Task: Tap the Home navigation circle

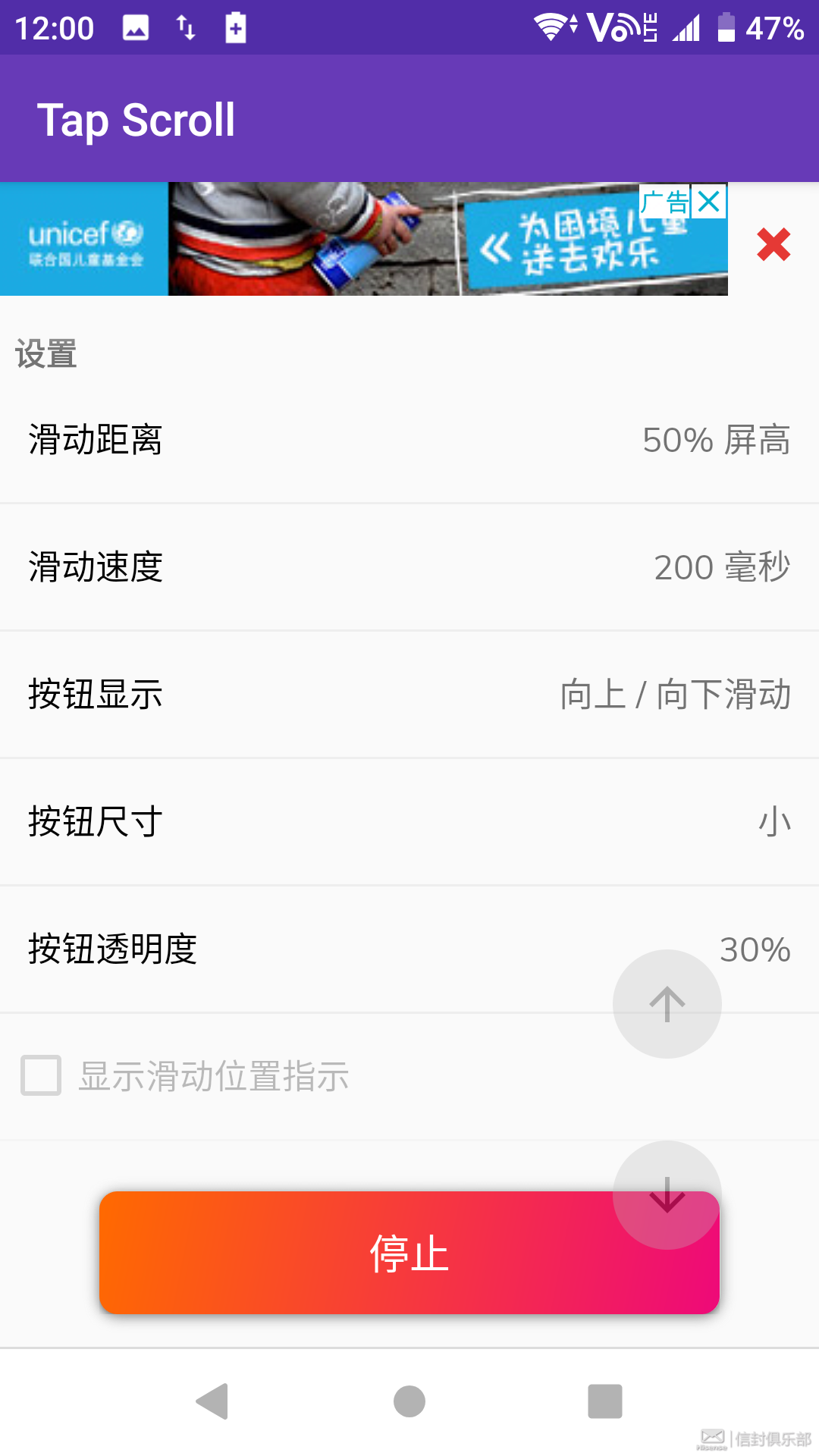Action: 409,1401
